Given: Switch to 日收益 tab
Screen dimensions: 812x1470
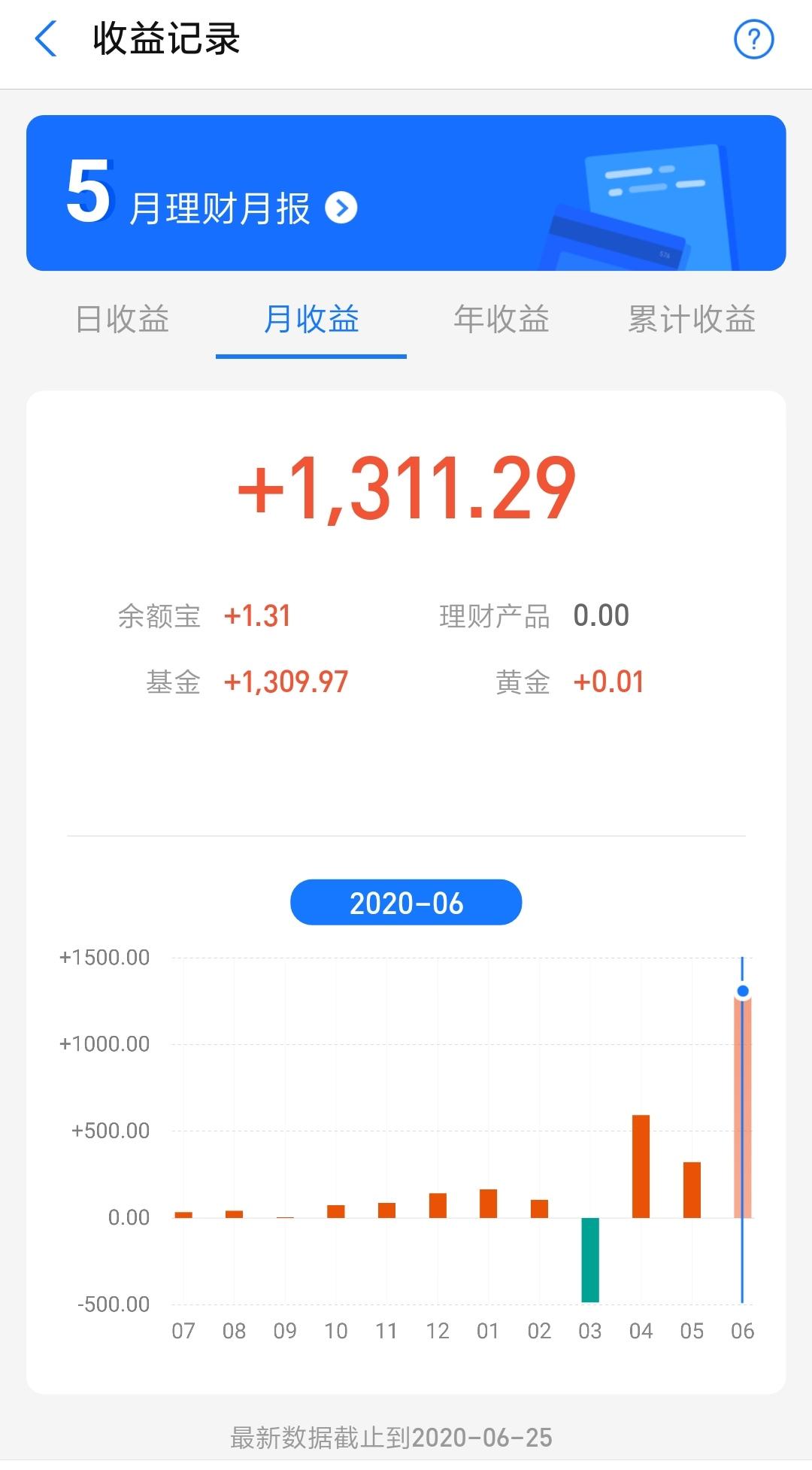Looking at the screenshot, I should 123,319.
